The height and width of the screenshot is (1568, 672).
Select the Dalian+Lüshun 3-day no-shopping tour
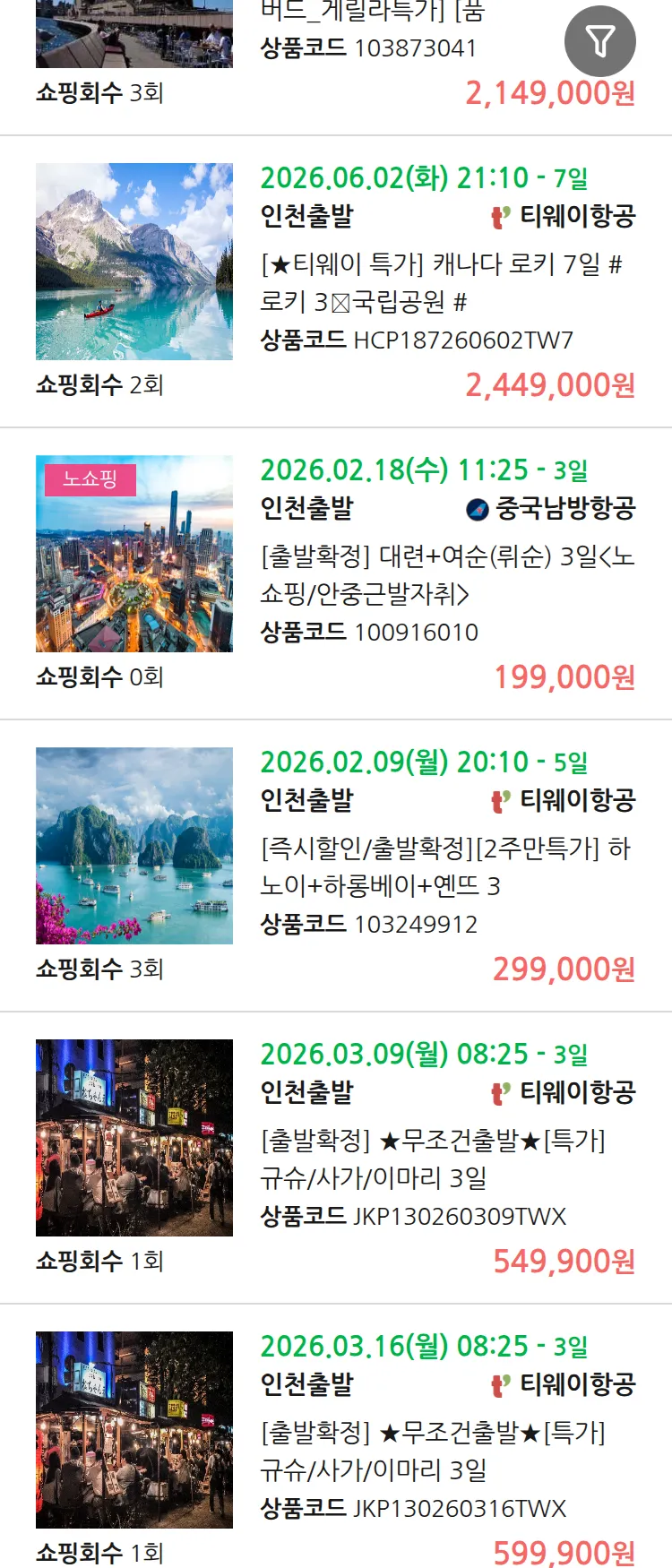coord(446,575)
